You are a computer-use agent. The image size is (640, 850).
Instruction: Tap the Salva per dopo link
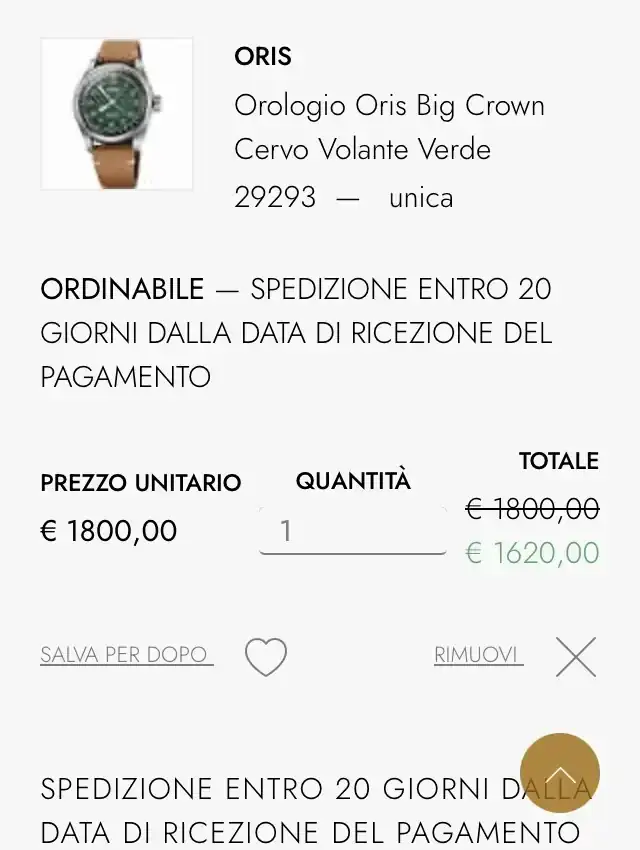[126, 655]
